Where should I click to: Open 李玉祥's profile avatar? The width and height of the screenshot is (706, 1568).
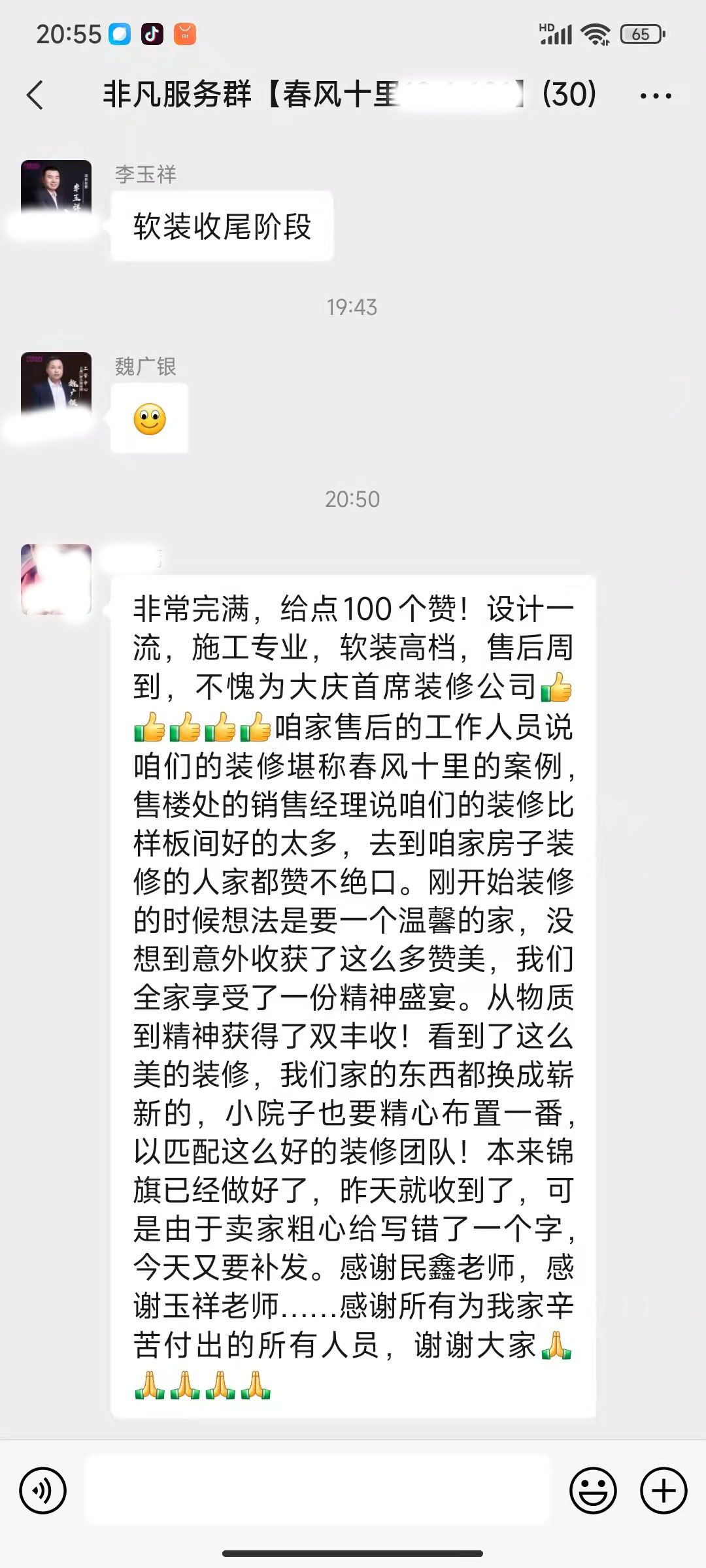point(56,193)
